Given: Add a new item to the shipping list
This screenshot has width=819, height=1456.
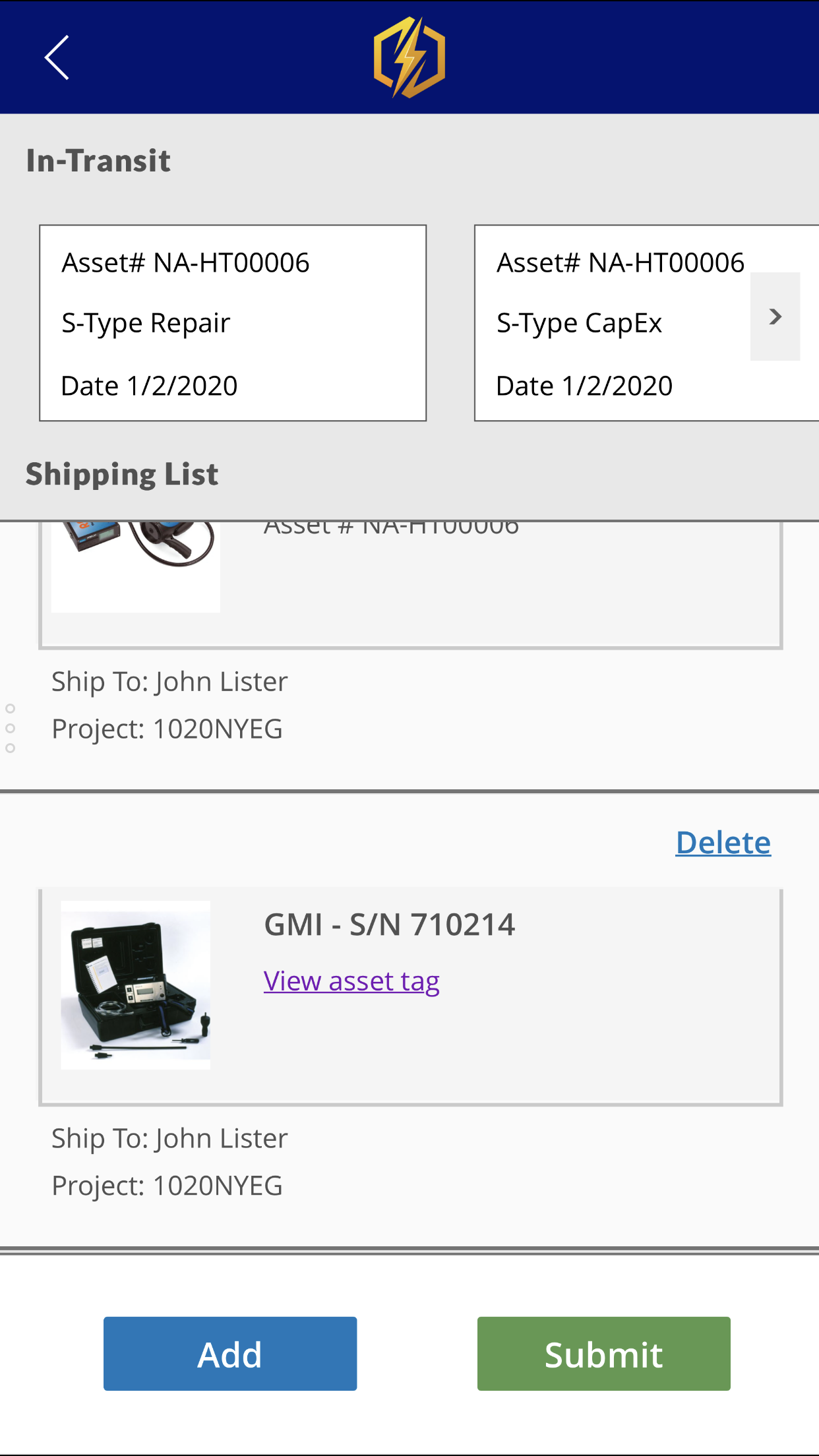Looking at the screenshot, I should (x=230, y=1354).
